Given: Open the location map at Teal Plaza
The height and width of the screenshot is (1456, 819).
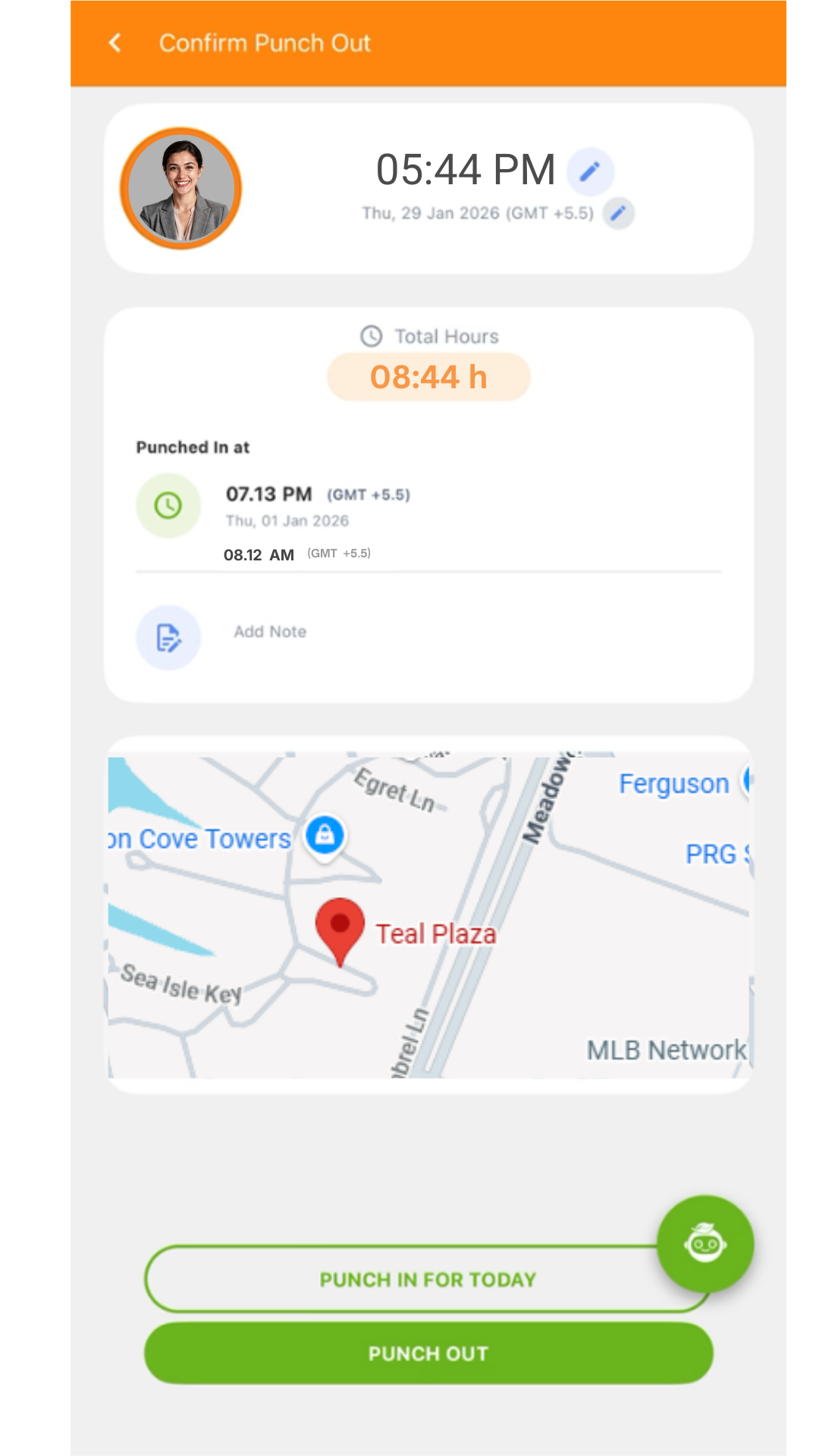Looking at the screenshot, I should (428, 916).
